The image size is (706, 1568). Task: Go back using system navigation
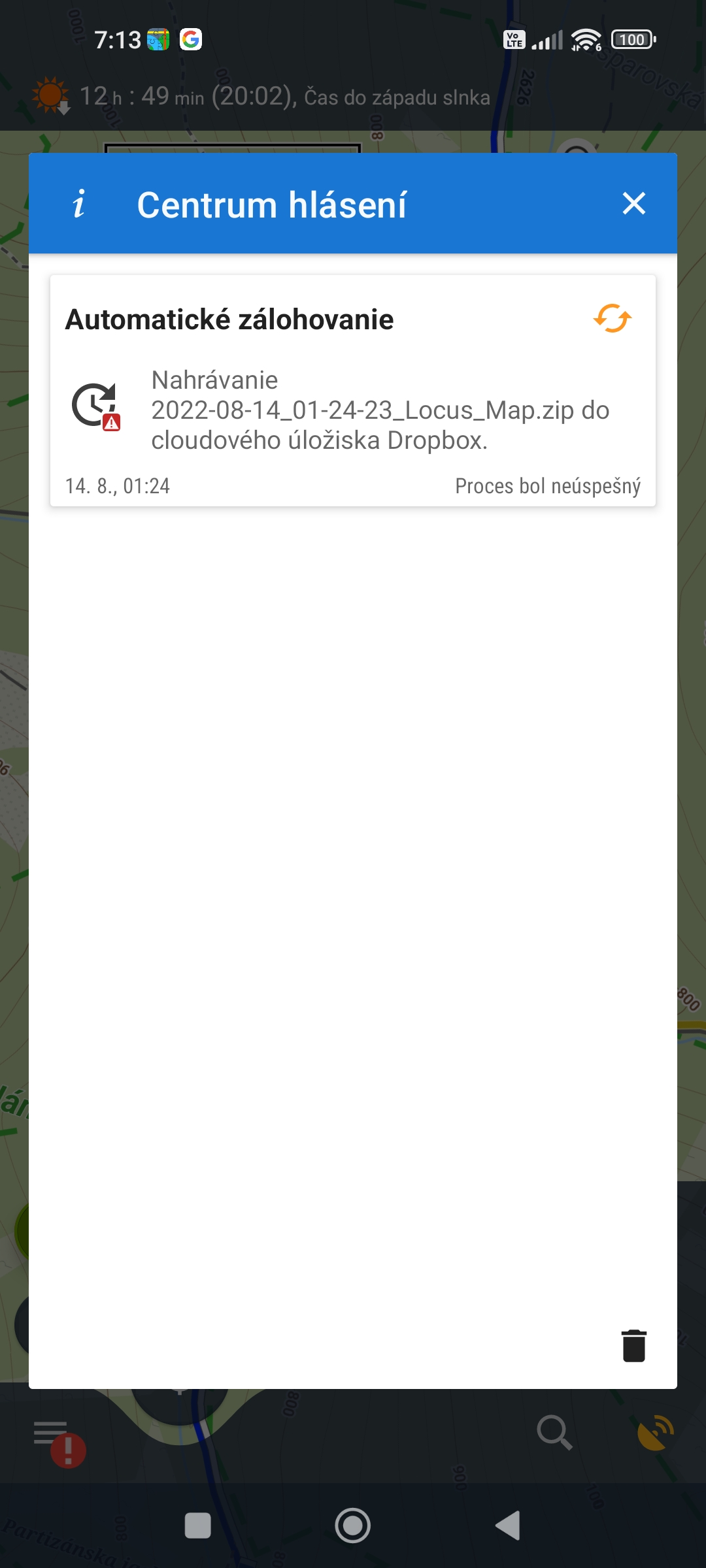(508, 1526)
